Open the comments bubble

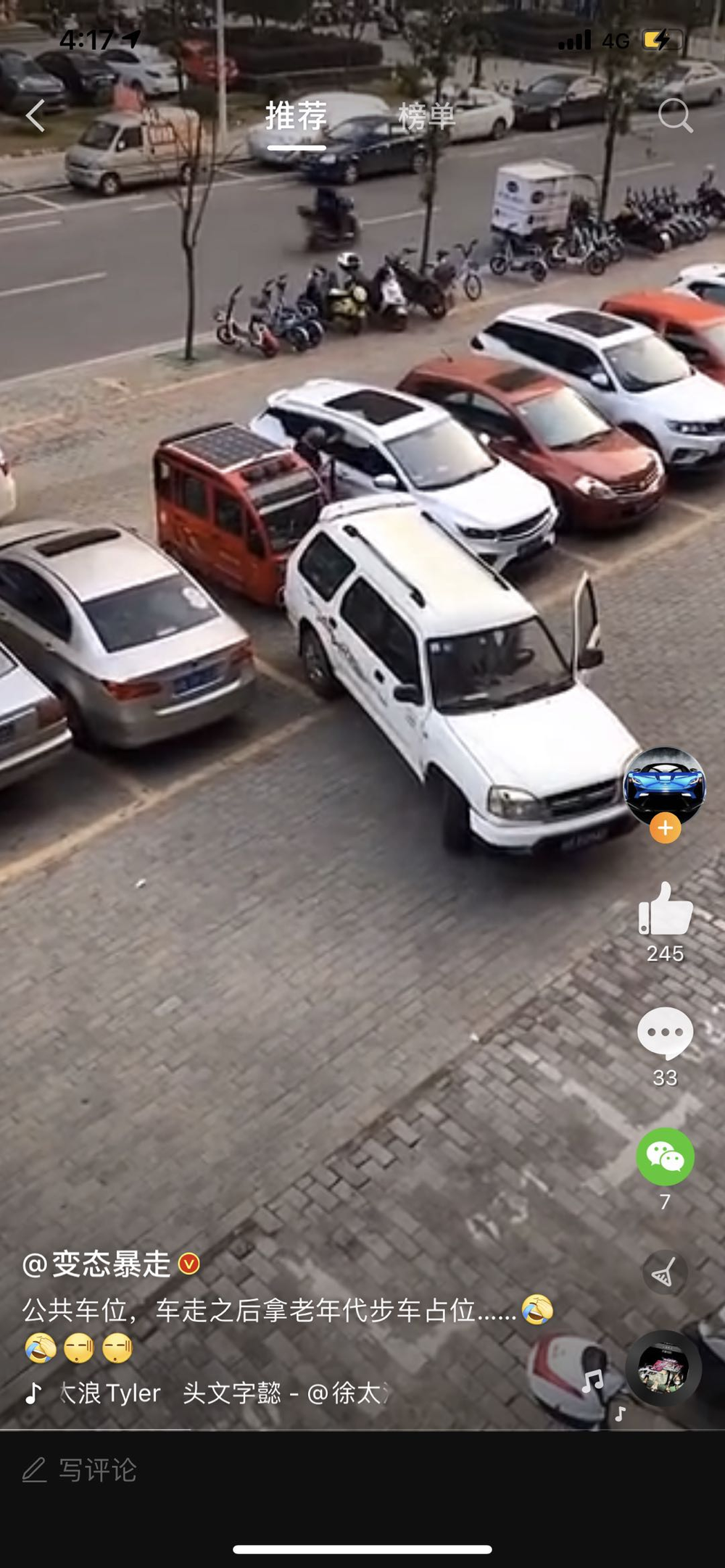(x=665, y=1033)
